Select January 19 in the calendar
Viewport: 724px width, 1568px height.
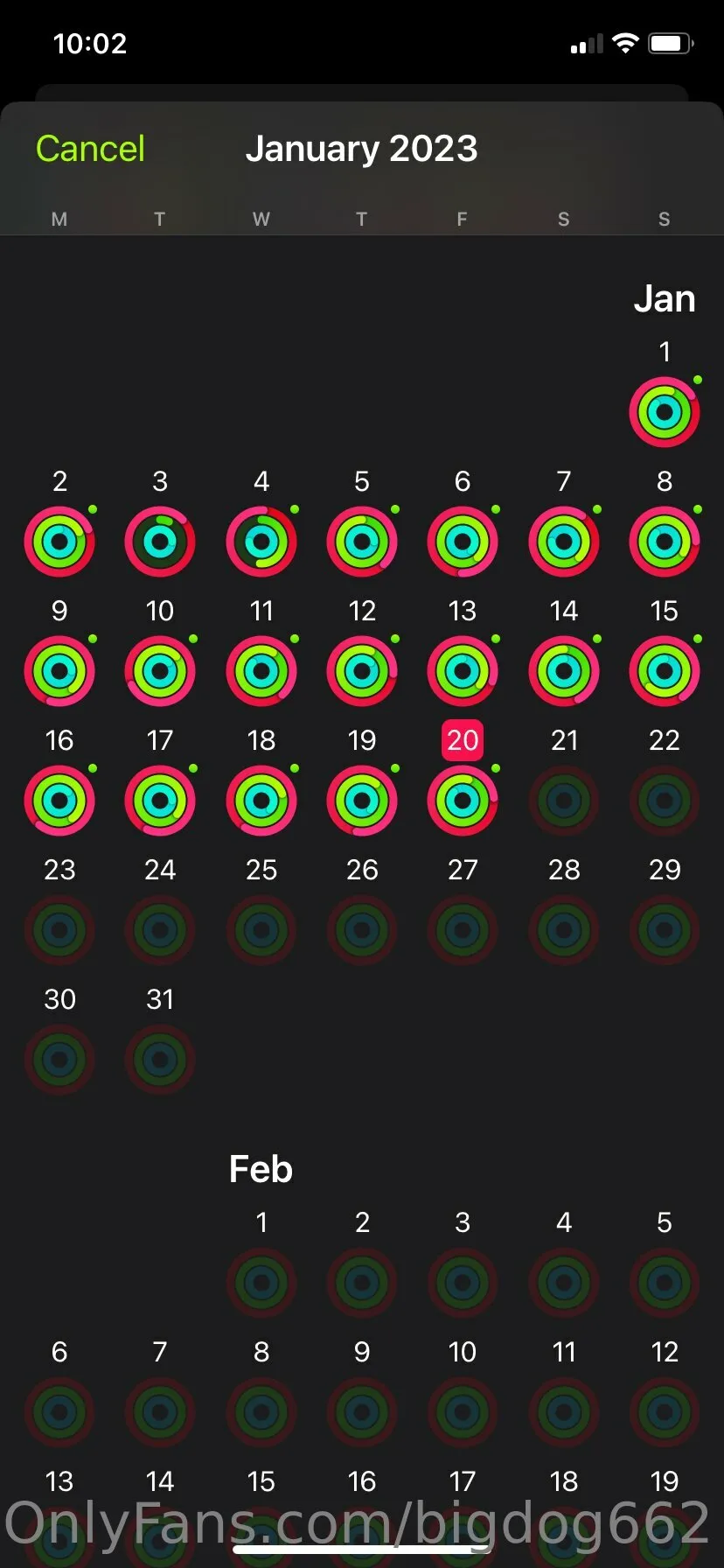click(362, 801)
